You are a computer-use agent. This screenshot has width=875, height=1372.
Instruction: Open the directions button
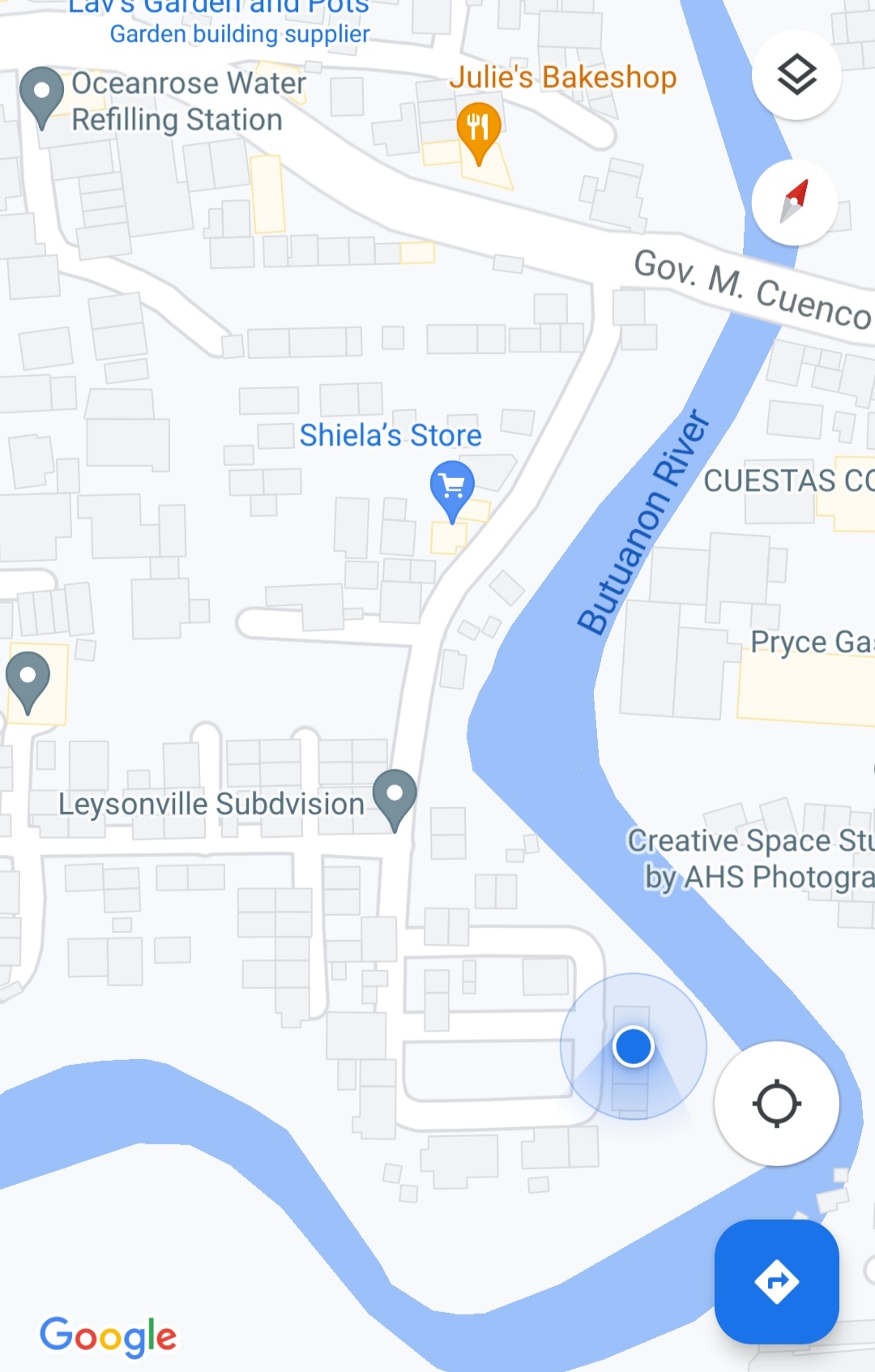coord(776,1281)
